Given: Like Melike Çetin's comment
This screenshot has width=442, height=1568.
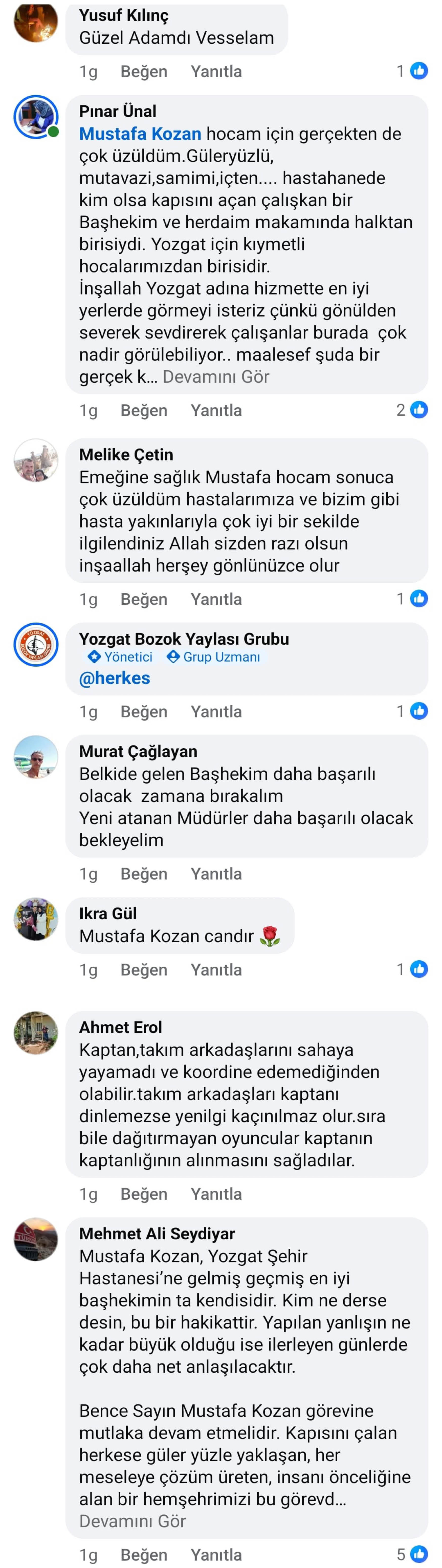Looking at the screenshot, I should click(143, 599).
